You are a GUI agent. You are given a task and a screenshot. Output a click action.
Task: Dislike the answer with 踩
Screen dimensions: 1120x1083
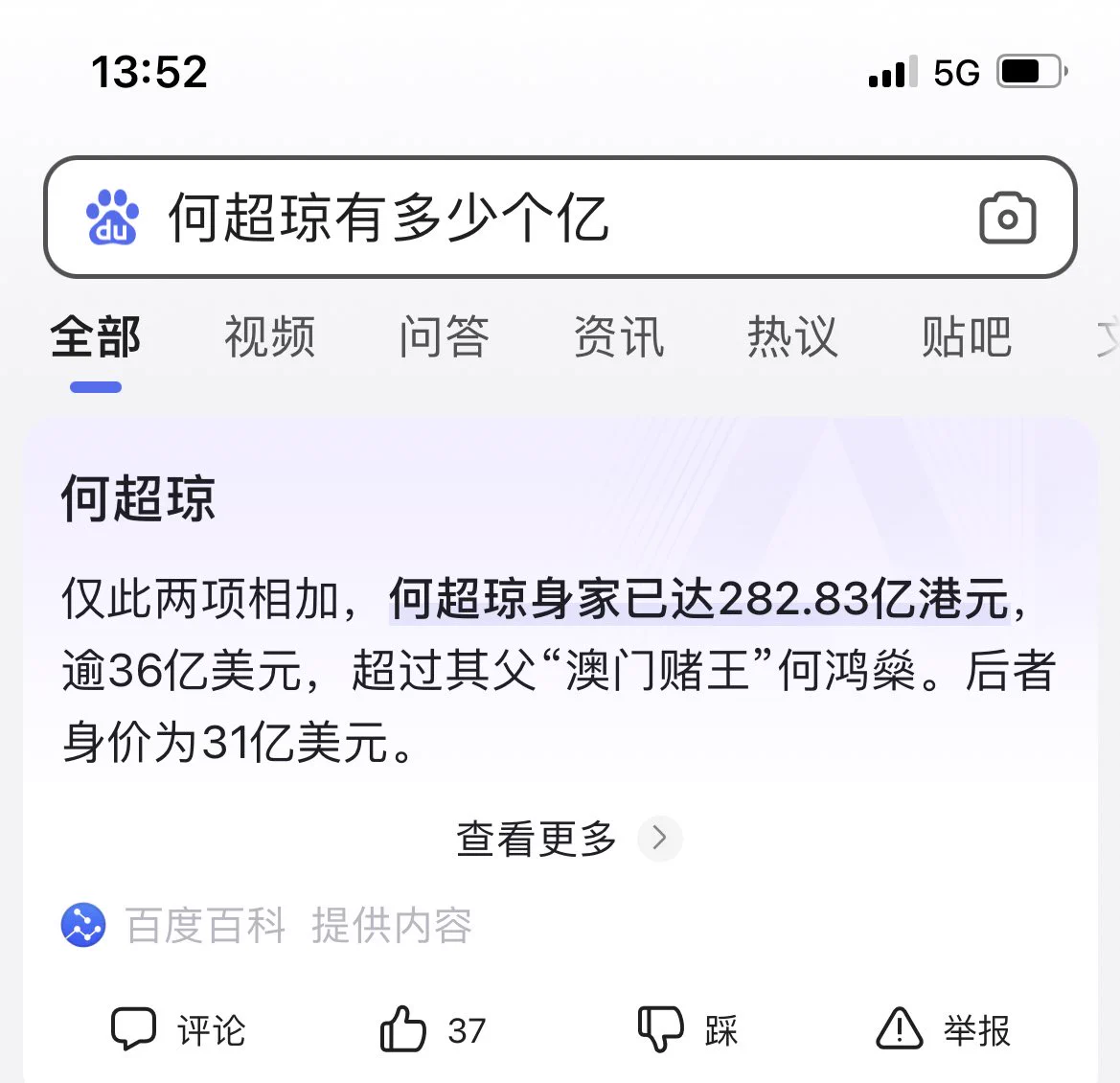pyautogui.click(x=687, y=1030)
